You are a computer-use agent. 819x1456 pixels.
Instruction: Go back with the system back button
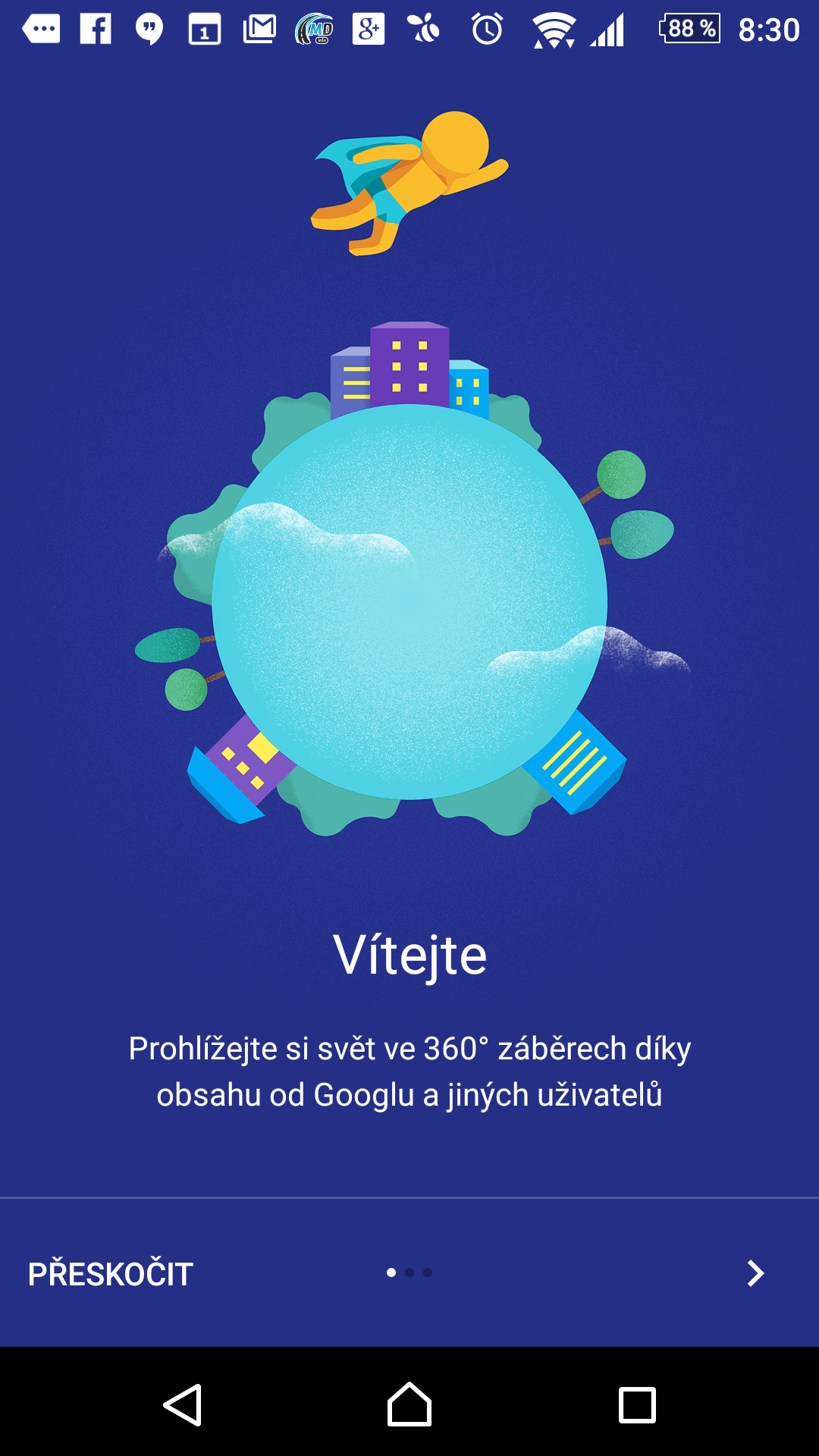click(x=183, y=1404)
